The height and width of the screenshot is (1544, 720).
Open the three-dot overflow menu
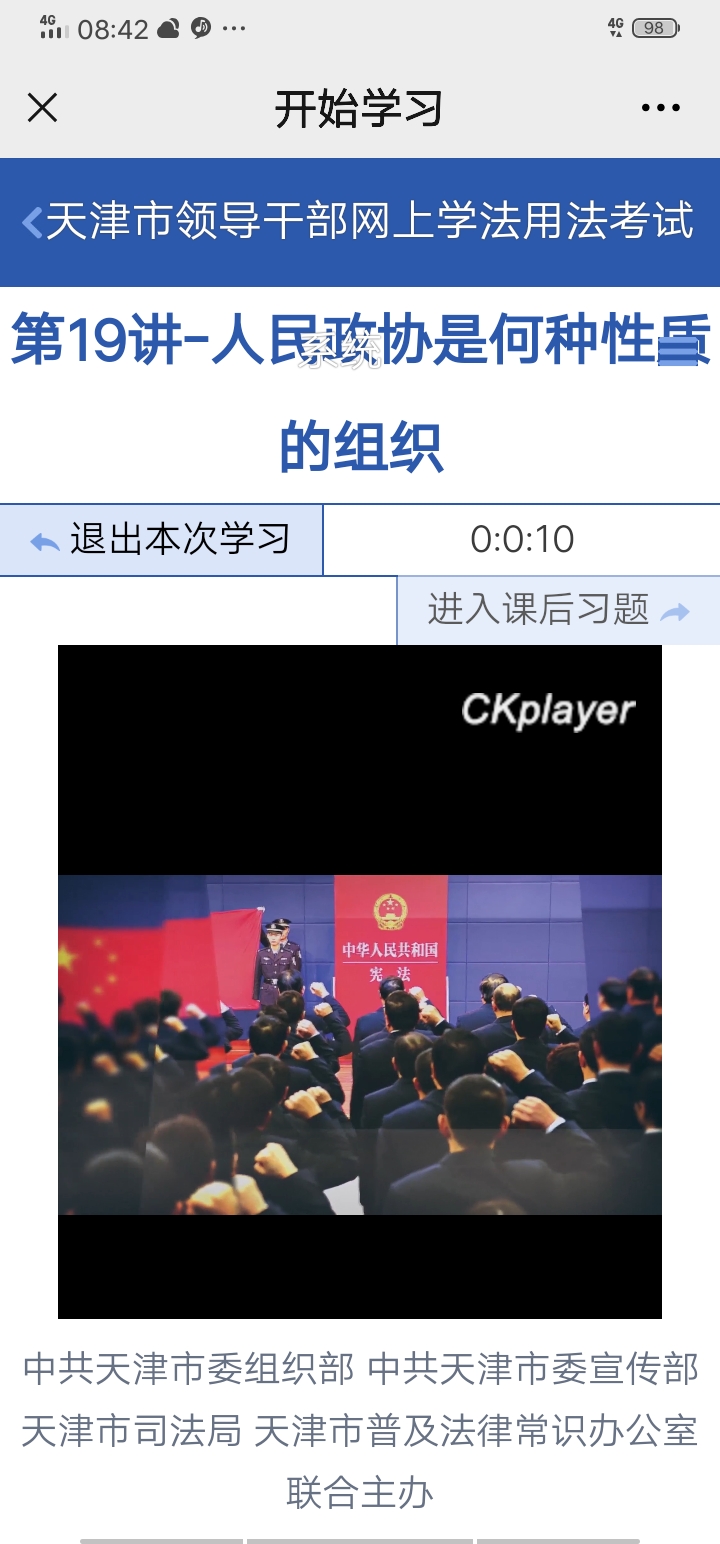(660, 108)
